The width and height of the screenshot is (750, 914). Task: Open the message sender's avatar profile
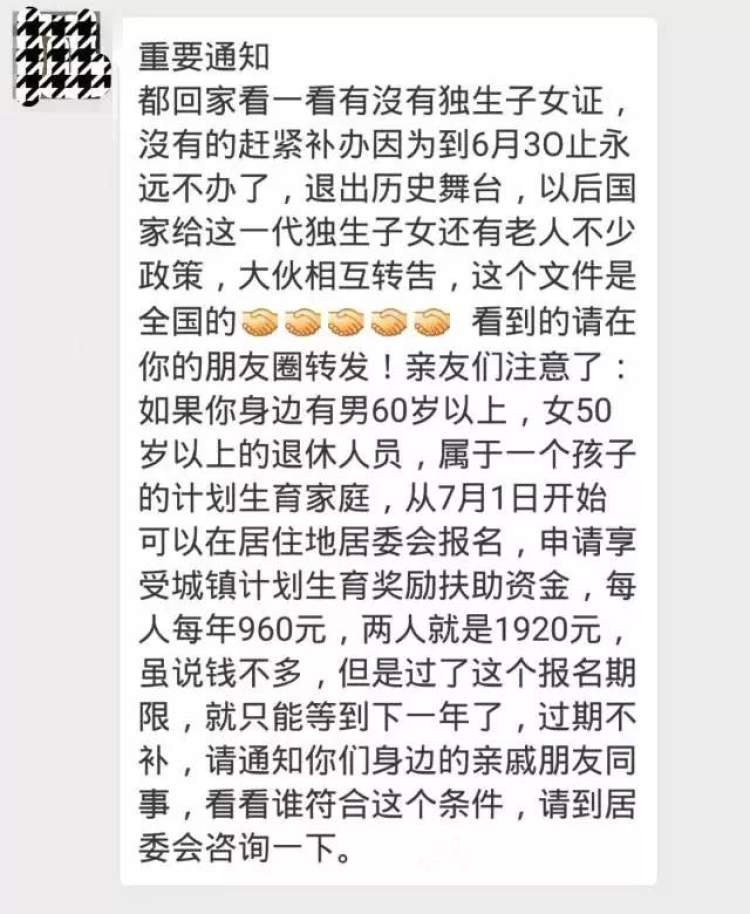click(61, 56)
